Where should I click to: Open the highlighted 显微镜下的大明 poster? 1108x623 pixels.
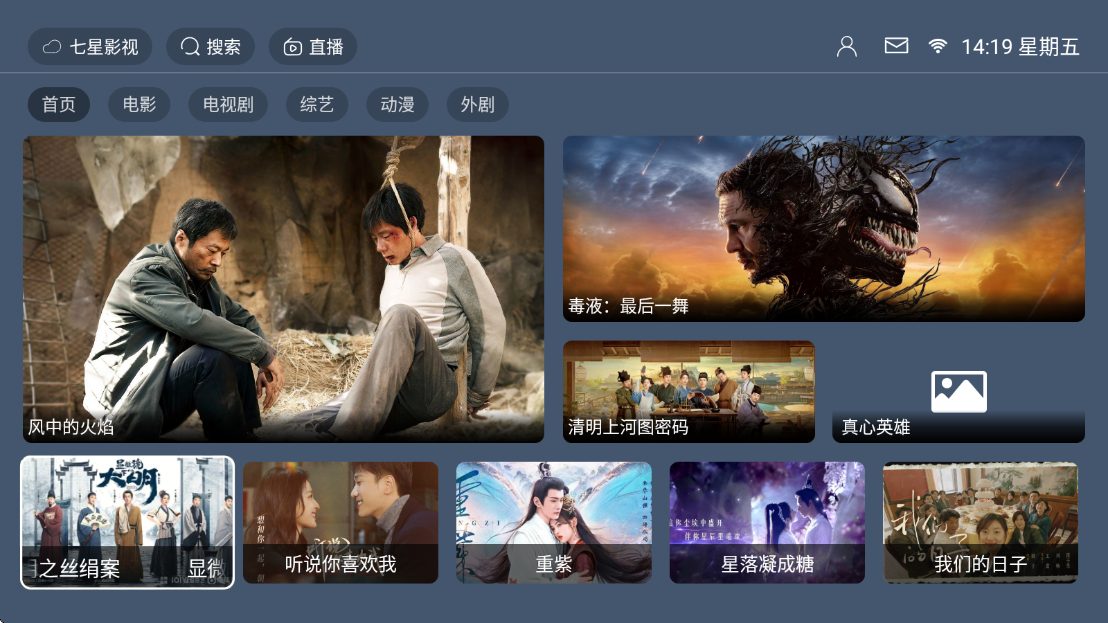[x=127, y=521]
